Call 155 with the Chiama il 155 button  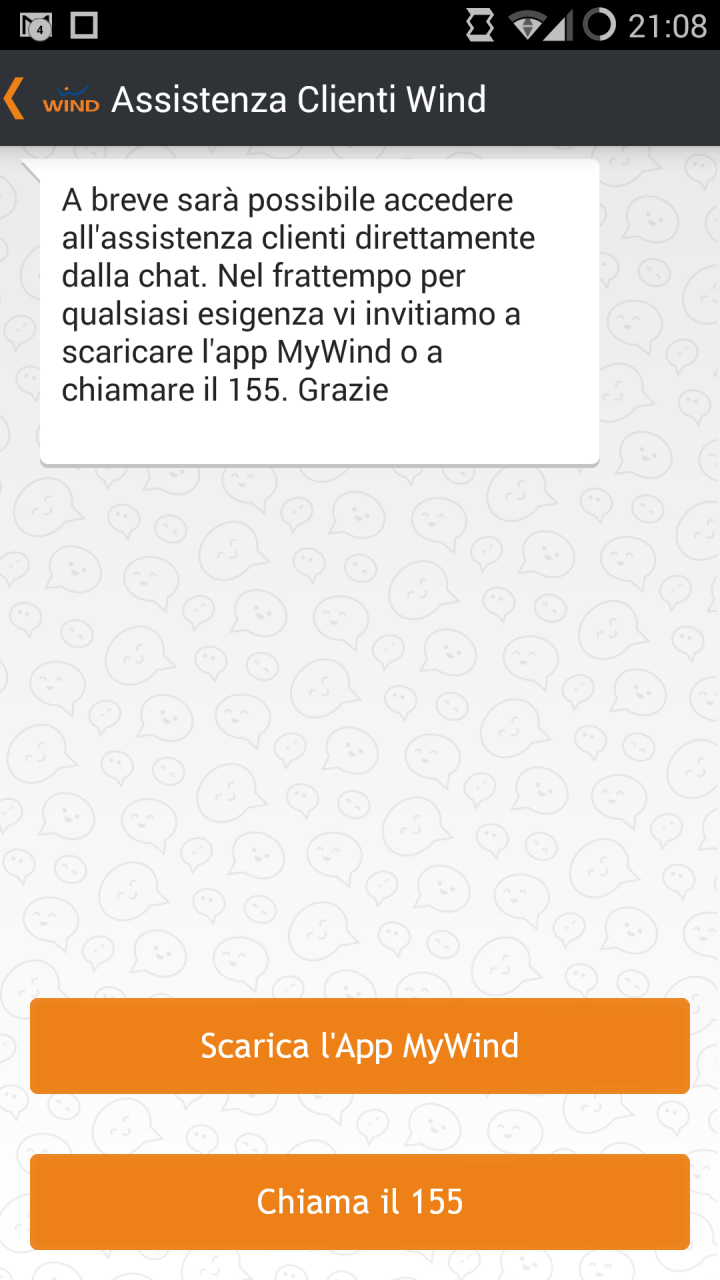[x=360, y=1202]
